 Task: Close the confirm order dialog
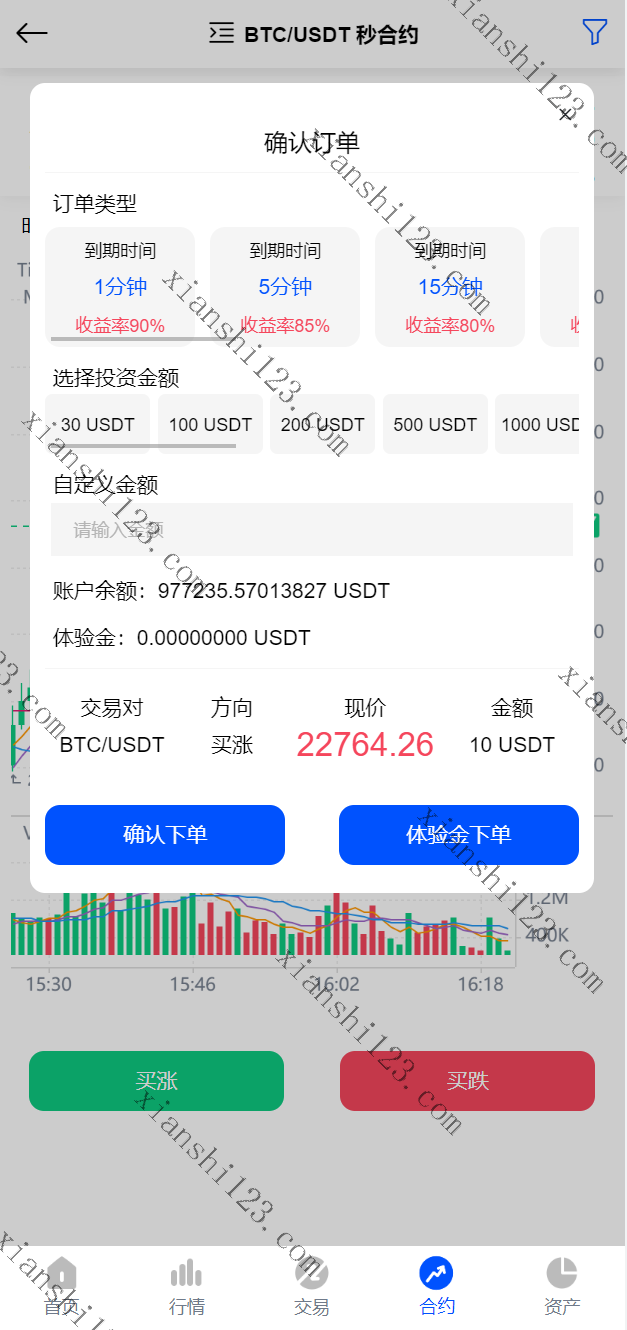point(565,114)
